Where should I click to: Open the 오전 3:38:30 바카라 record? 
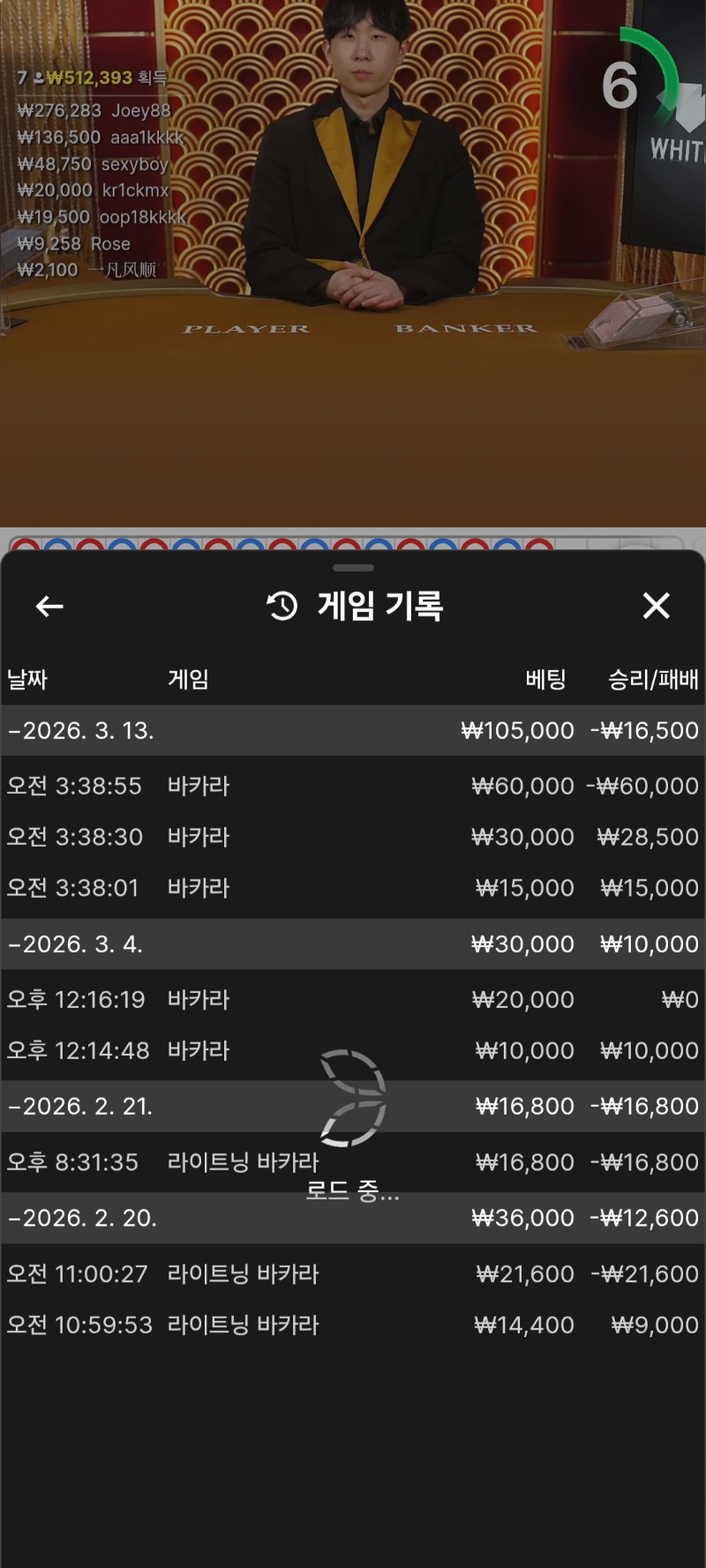tap(353, 837)
